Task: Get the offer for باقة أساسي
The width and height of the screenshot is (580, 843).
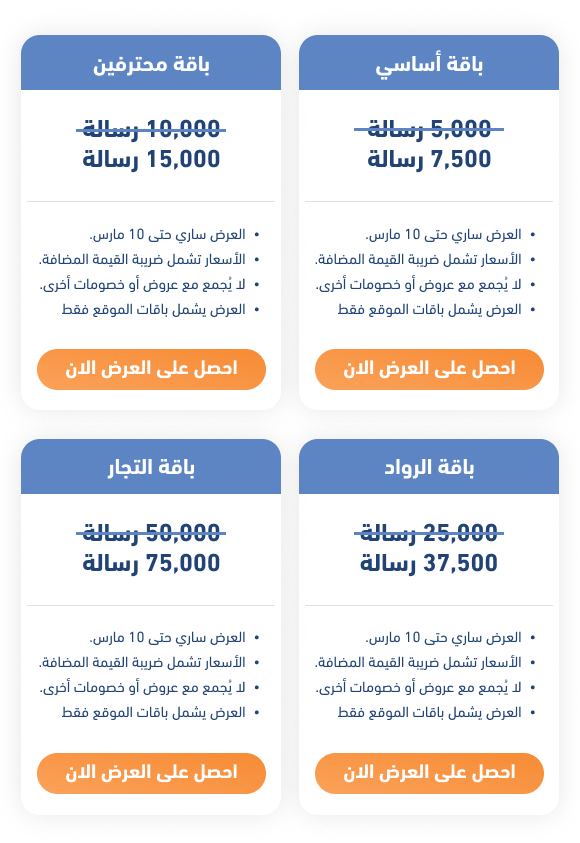Action: pyautogui.click(x=429, y=369)
